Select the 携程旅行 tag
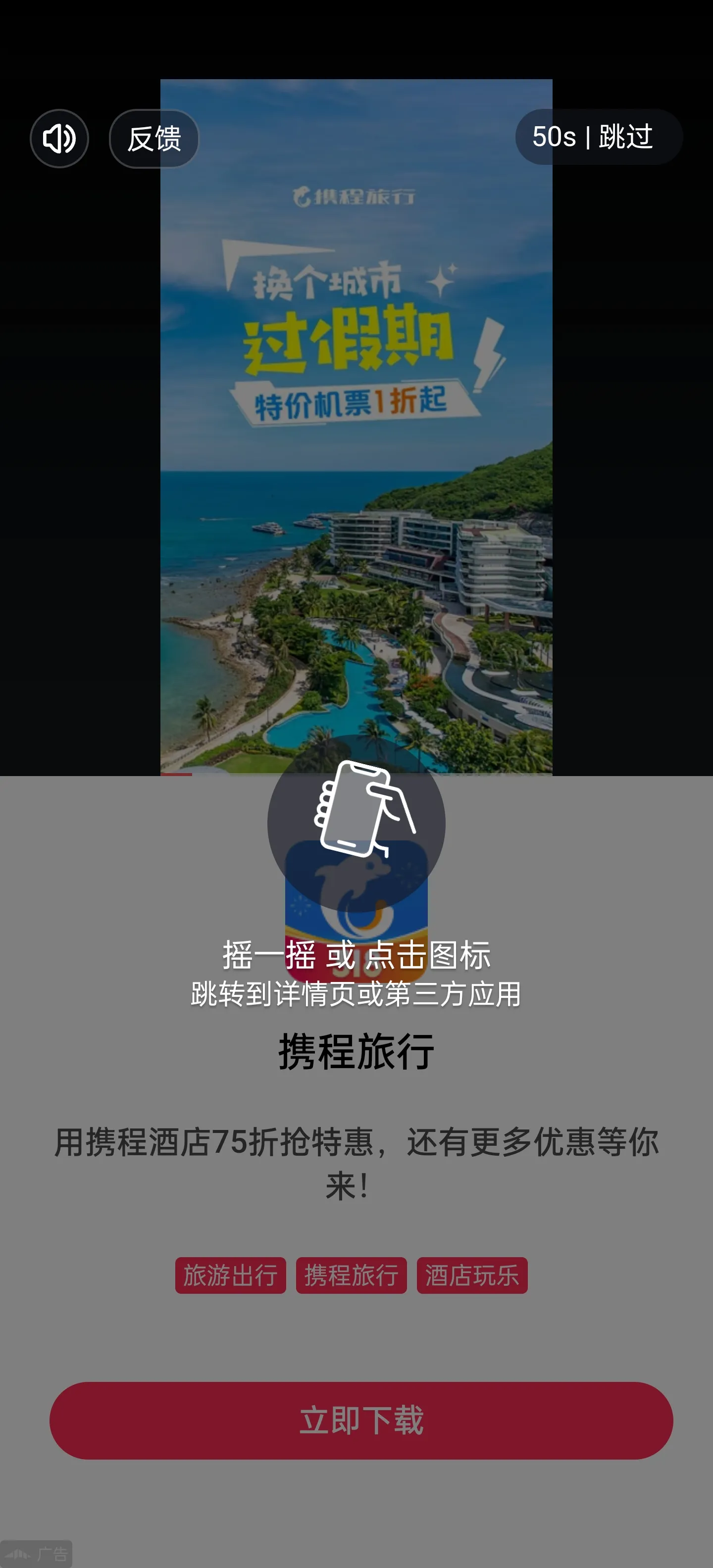Screen dimensions: 713x1568 click(x=352, y=1275)
